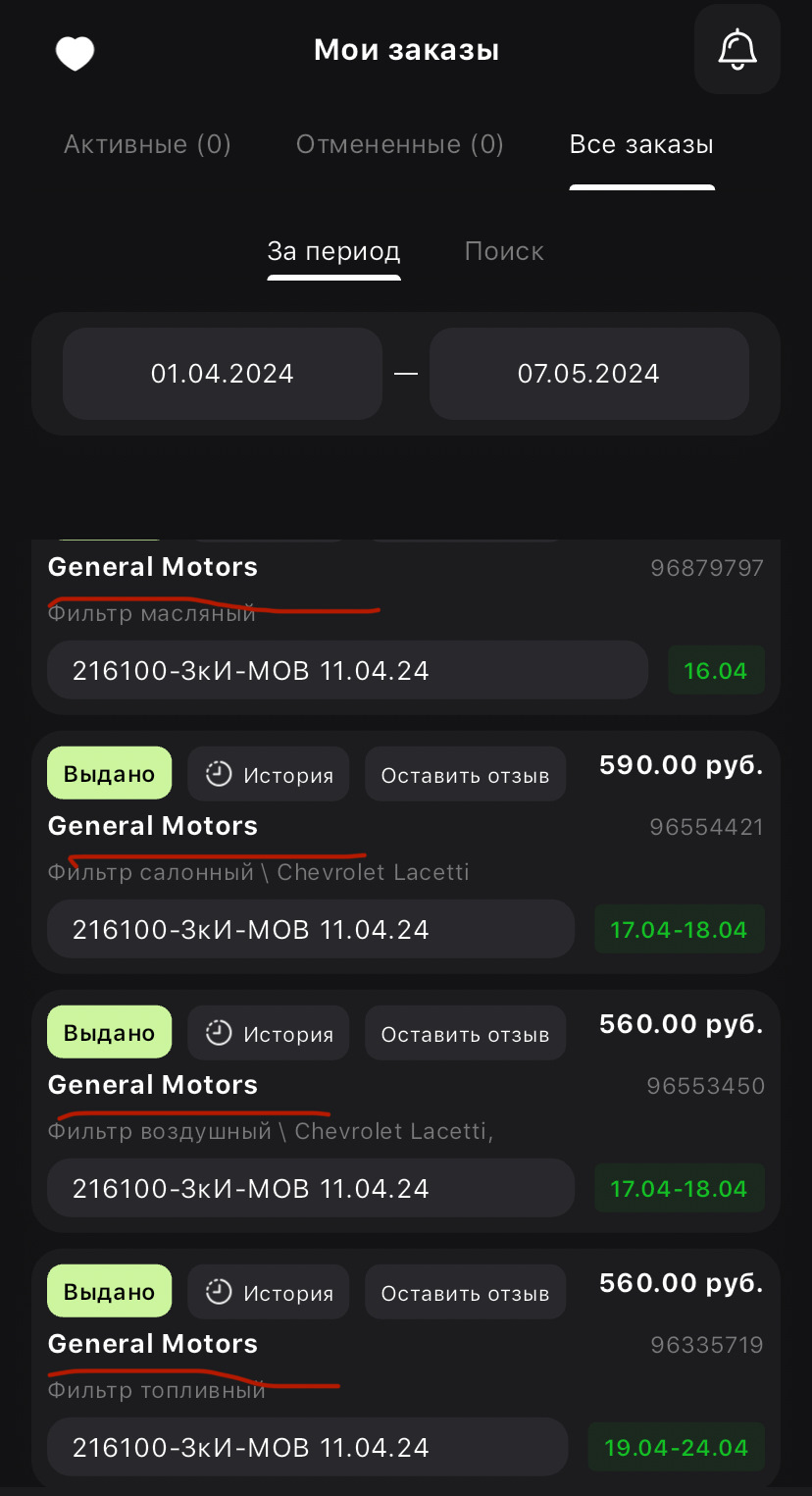Change the end date 07.05.2024
This screenshot has width=812, height=1496.
(x=589, y=374)
